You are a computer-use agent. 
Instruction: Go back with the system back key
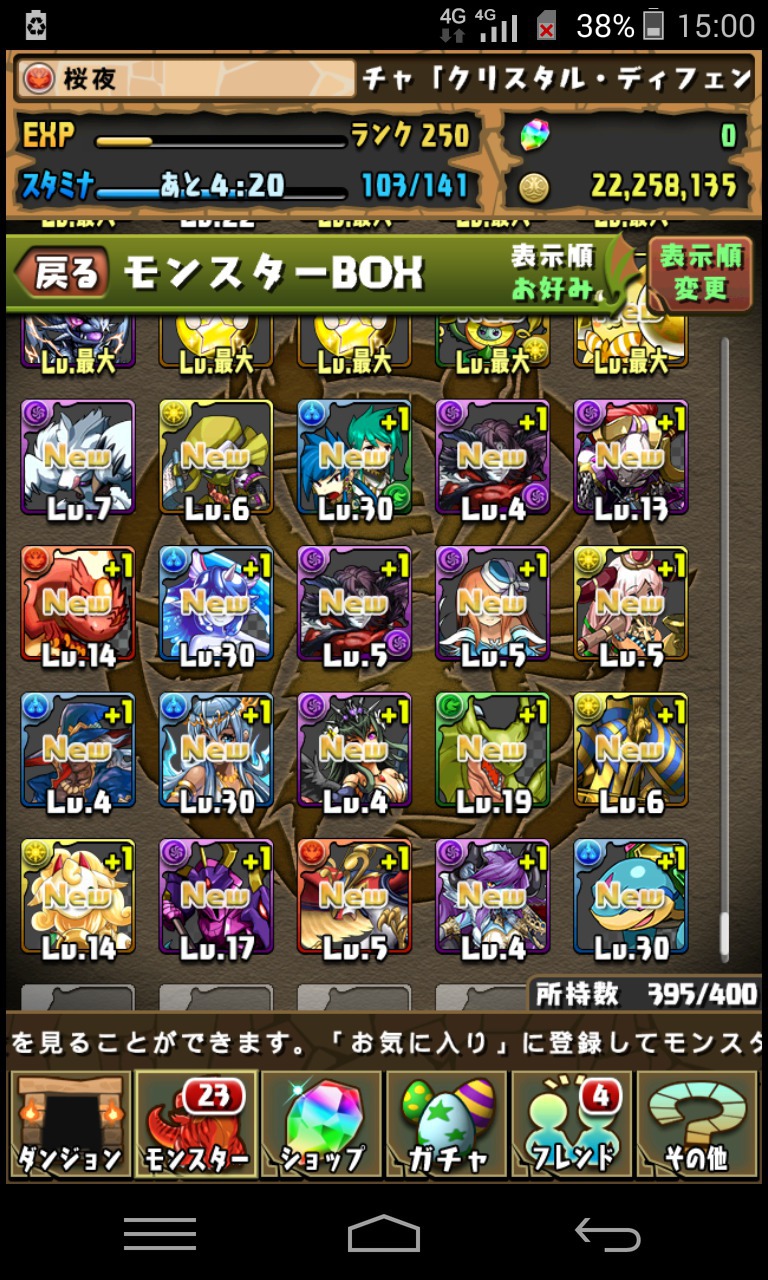pyautogui.click(x=607, y=1234)
